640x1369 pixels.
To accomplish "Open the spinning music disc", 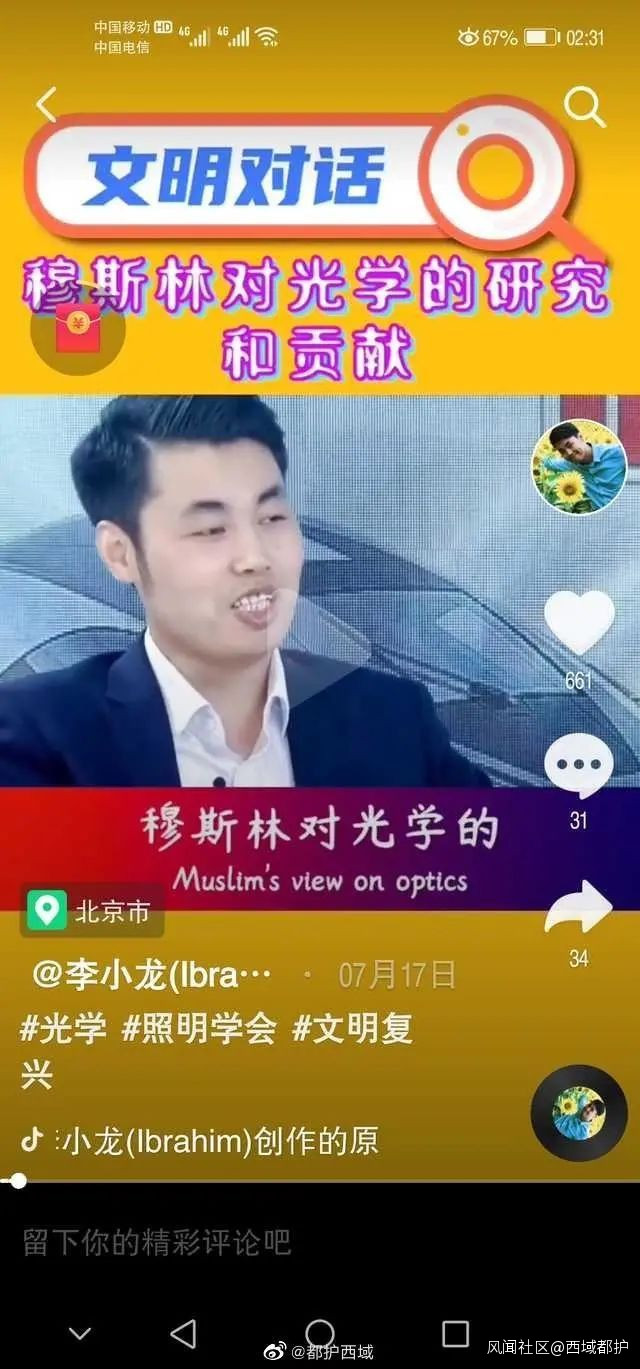I will pos(578,1112).
